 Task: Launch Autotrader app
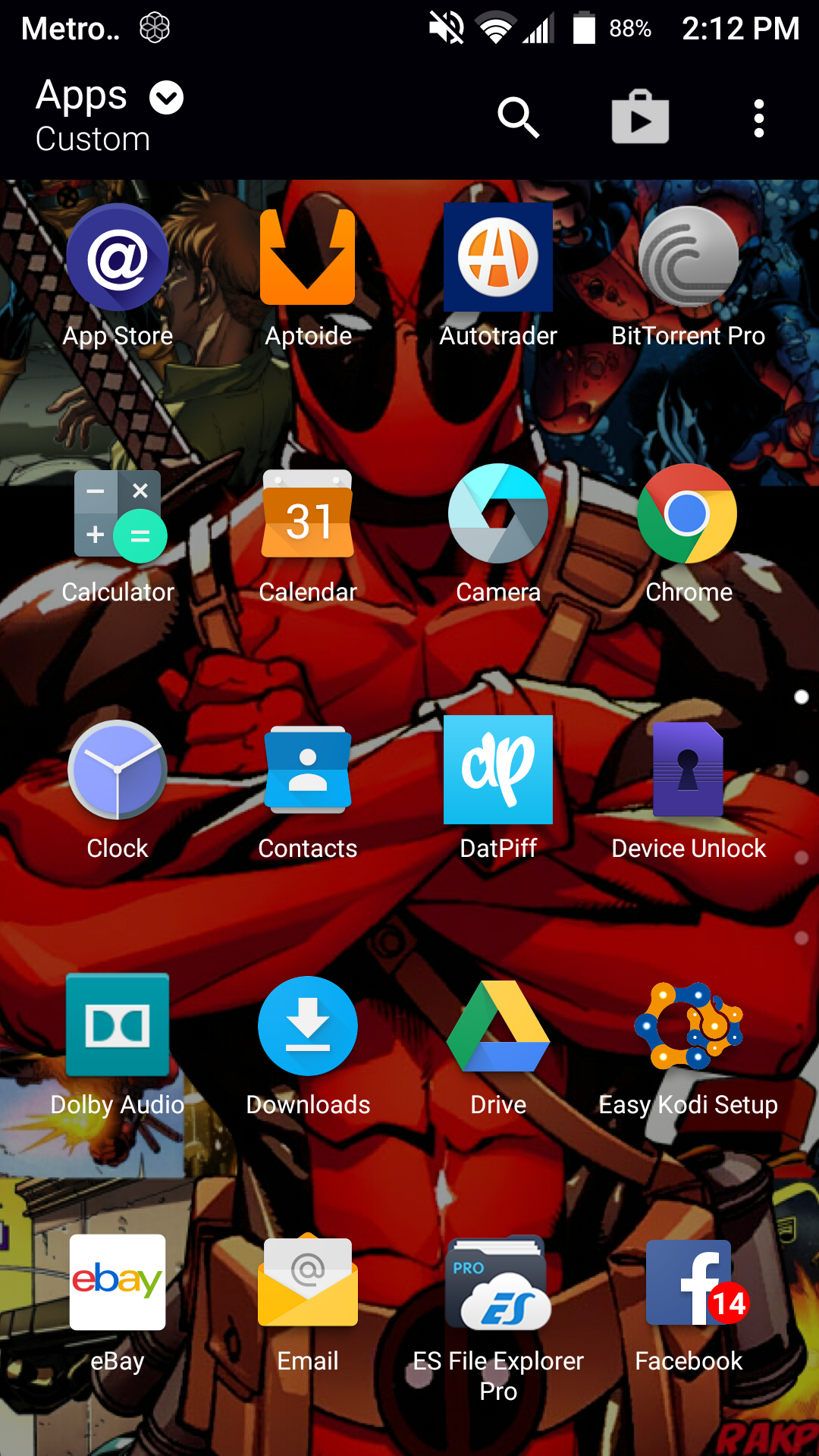point(498,258)
